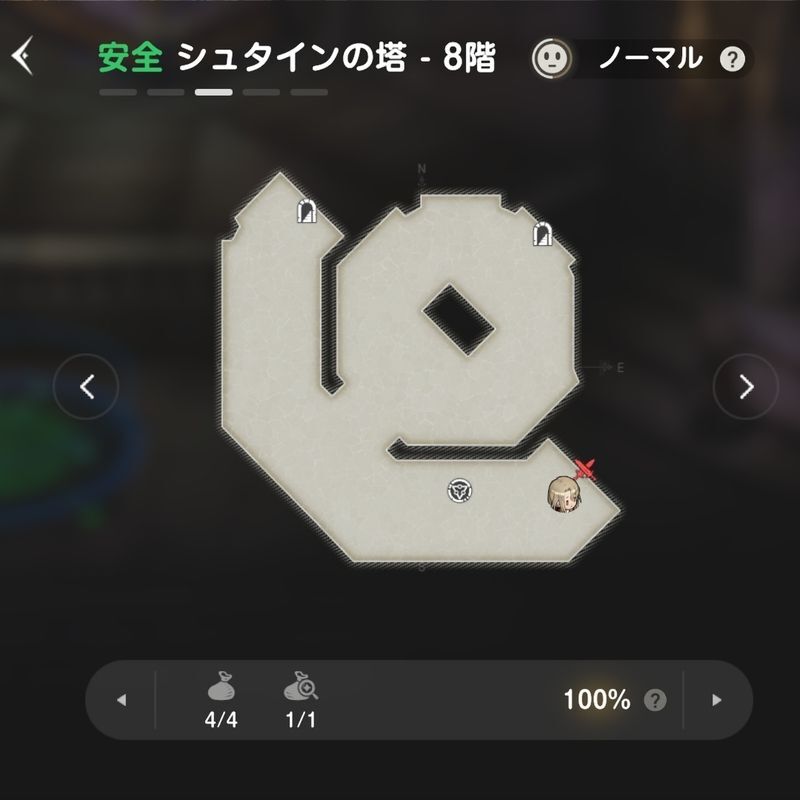The height and width of the screenshot is (800, 800).
Task: Tap the small right arrow in the bottom bar
Action: pos(716,700)
